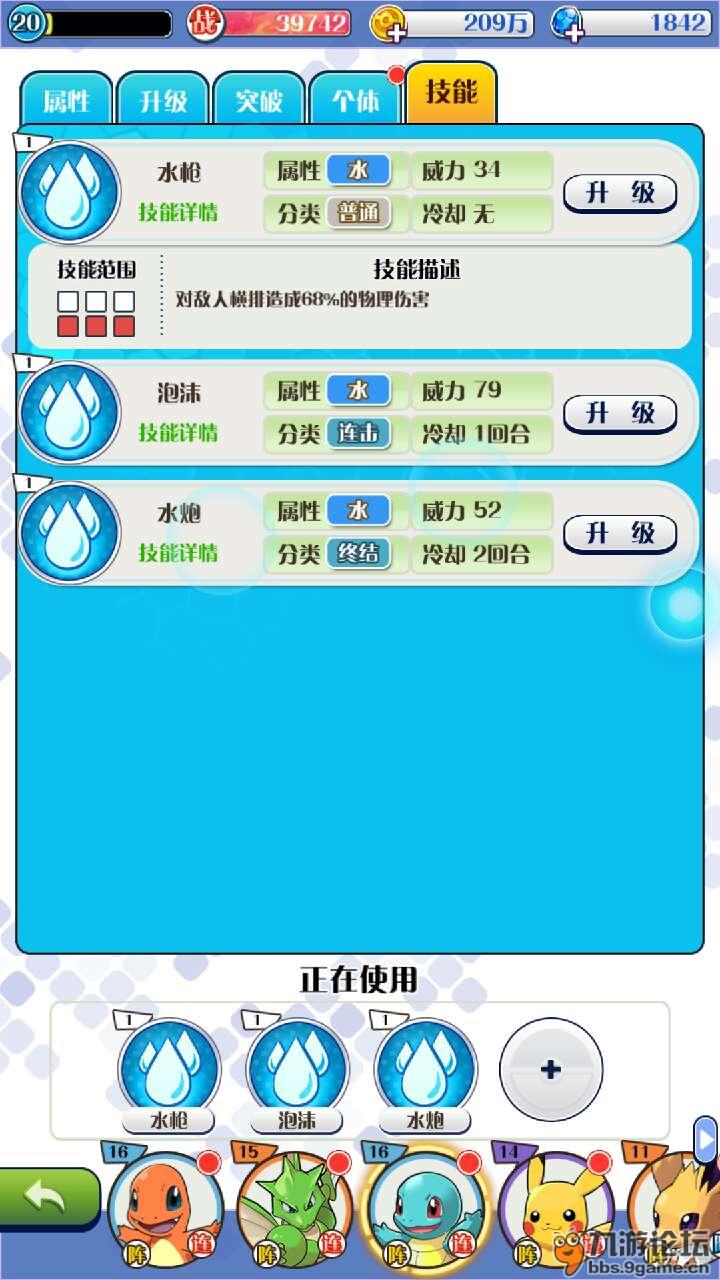Upgrade the 水枪 skill
The height and width of the screenshot is (1280, 720).
pyautogui.click(x=620, y=193)
